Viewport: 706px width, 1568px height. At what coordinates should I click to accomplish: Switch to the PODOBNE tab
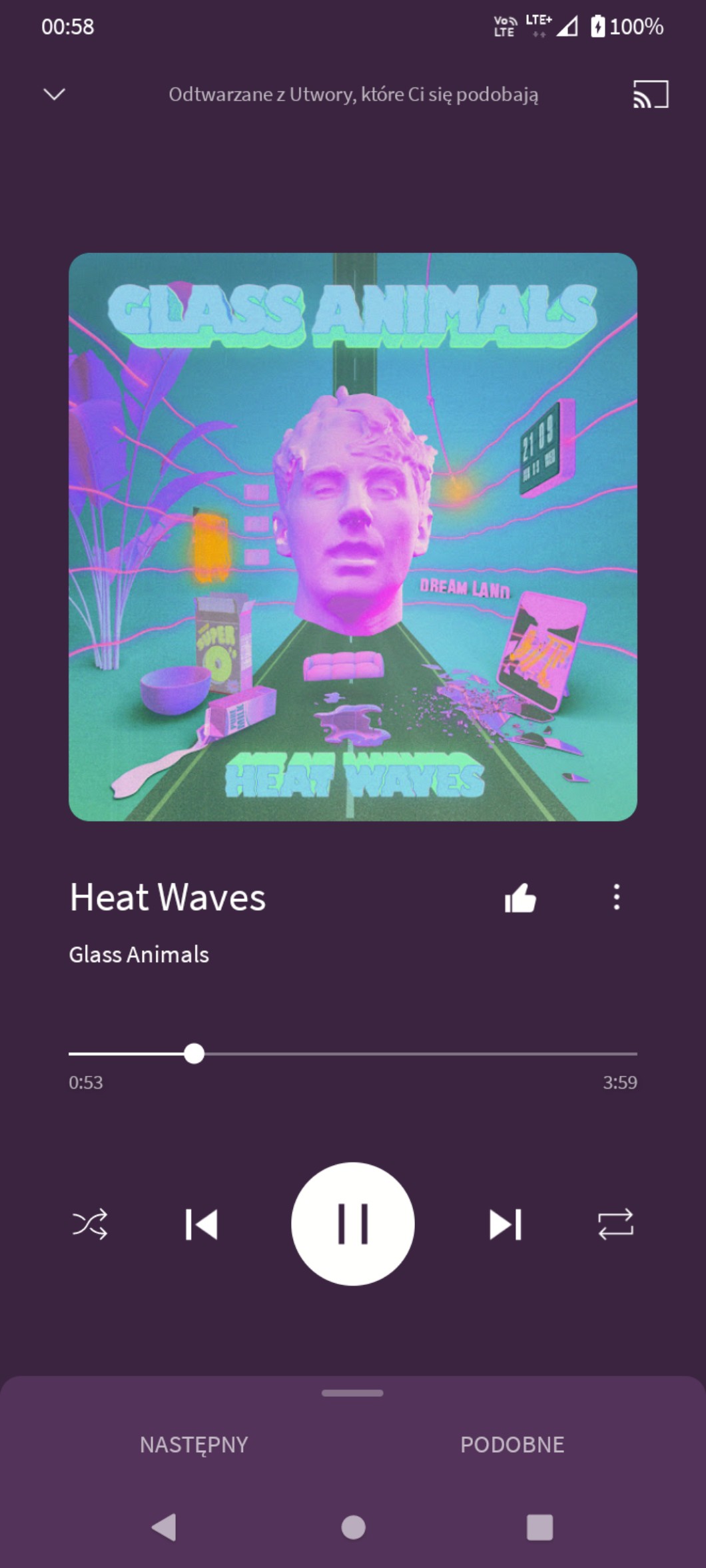512,1444
